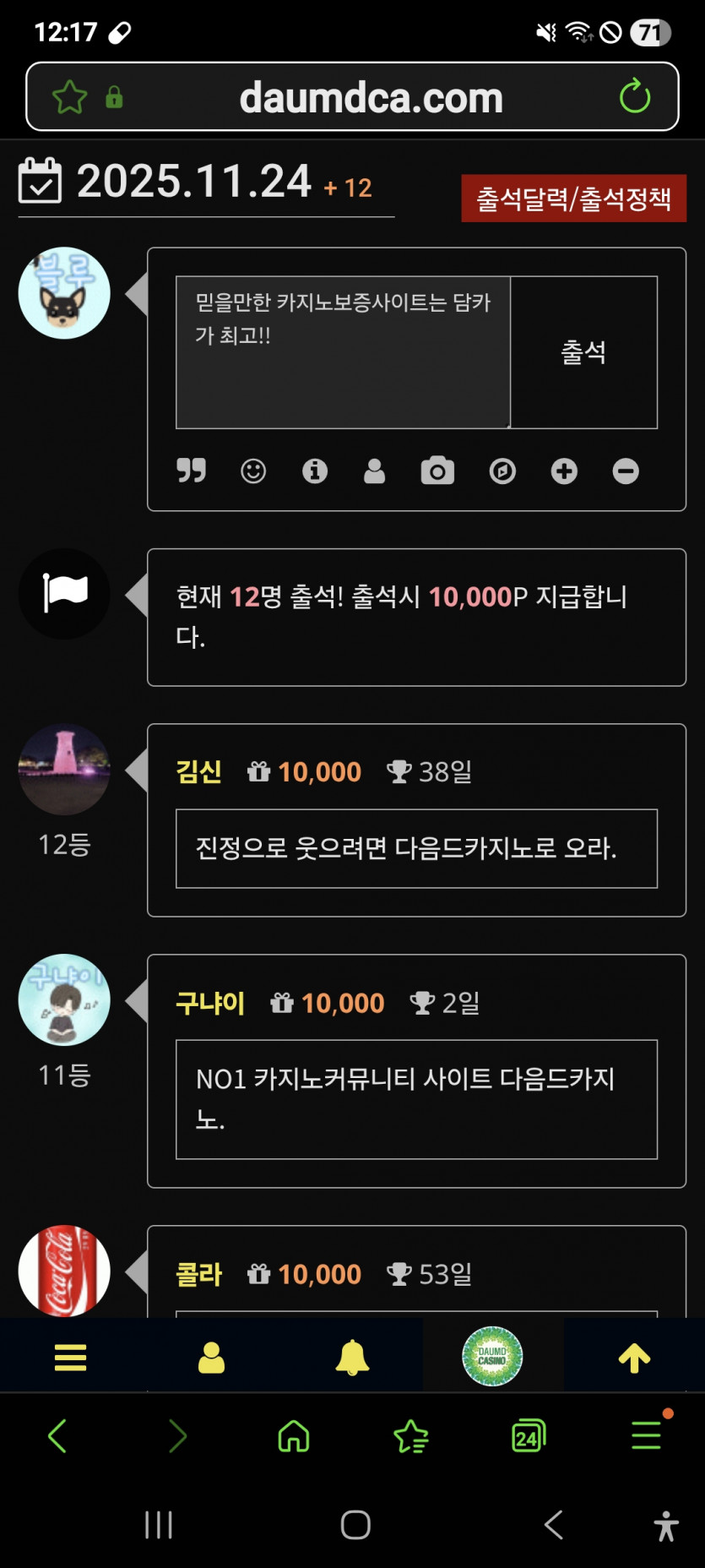Viewport: 705px width, 1568px height.
Task: Attach a photo using the camera icon
Action: (x=437, y=471)
